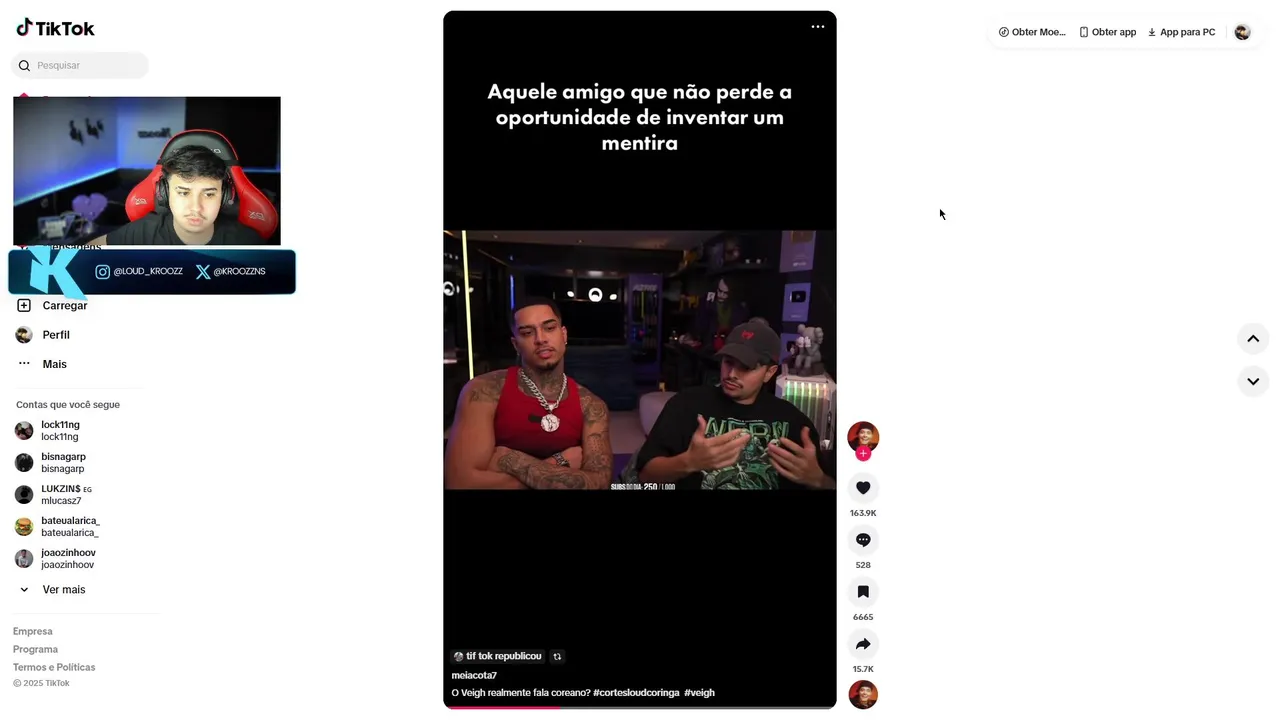Open the Pesquisar search box
Viewport: 1280px width, 720px height.
[85, 66]
